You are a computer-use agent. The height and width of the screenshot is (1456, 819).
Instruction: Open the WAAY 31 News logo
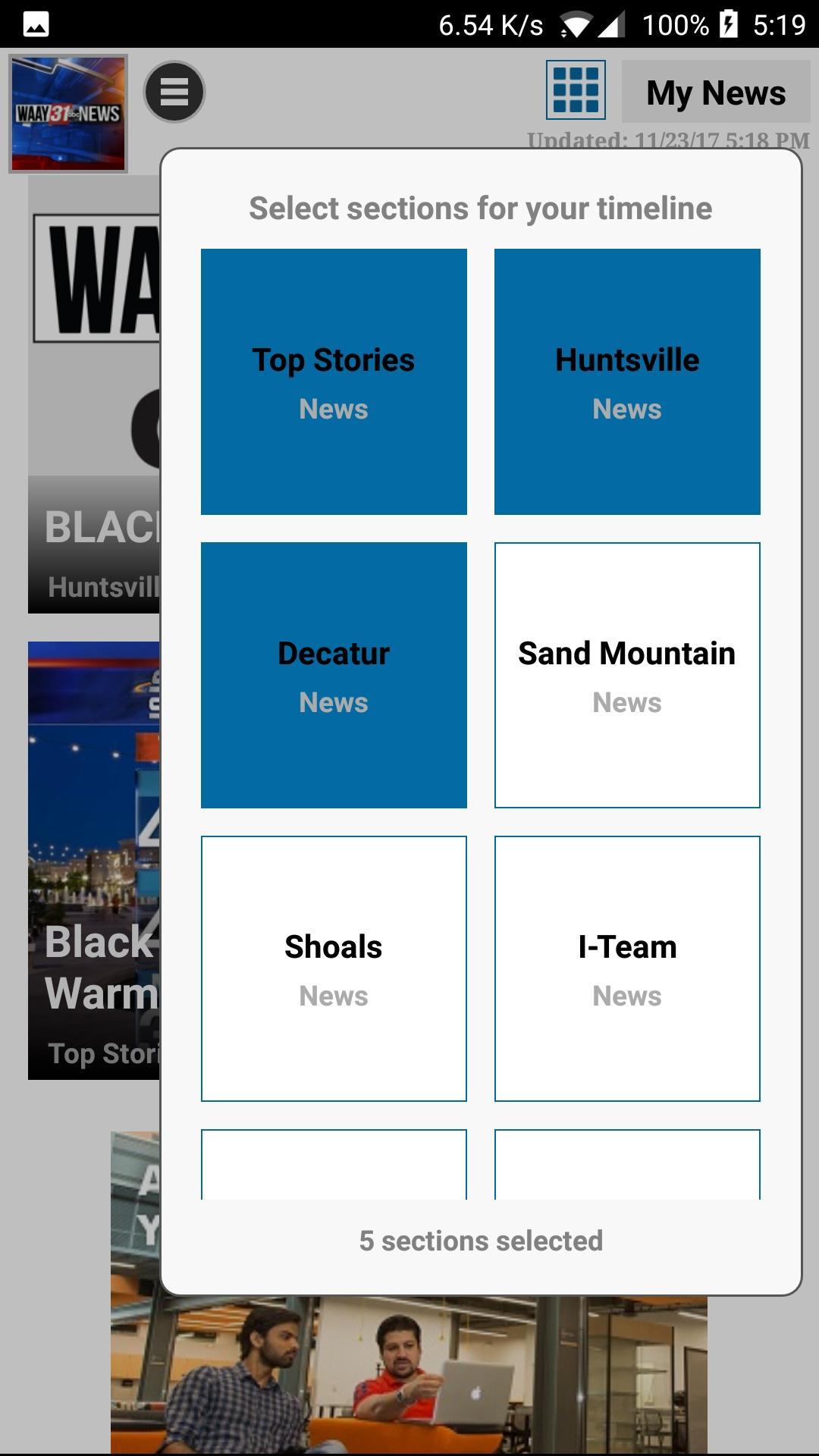point(68,113)
